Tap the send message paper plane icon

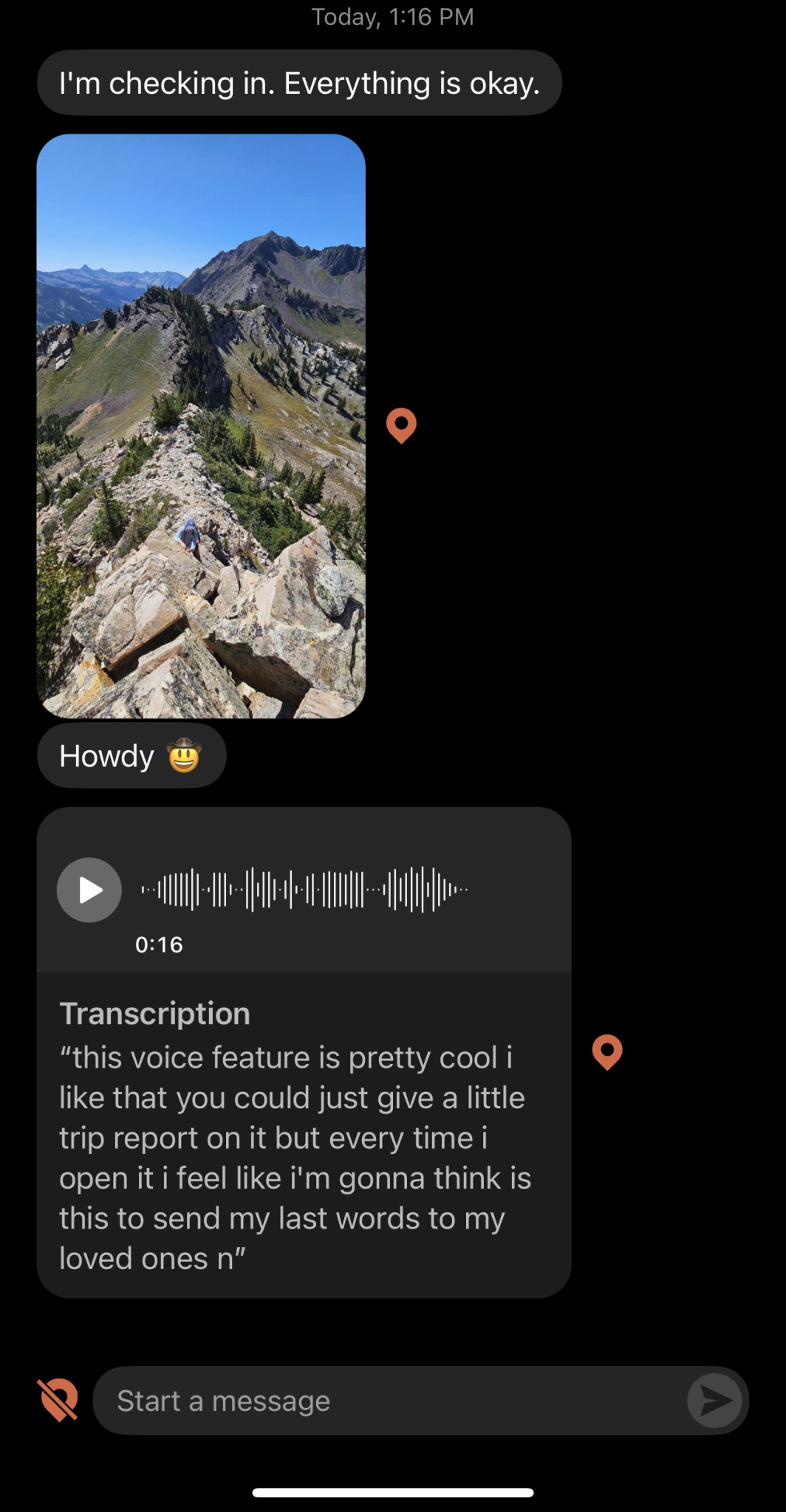click(713, 1400)
